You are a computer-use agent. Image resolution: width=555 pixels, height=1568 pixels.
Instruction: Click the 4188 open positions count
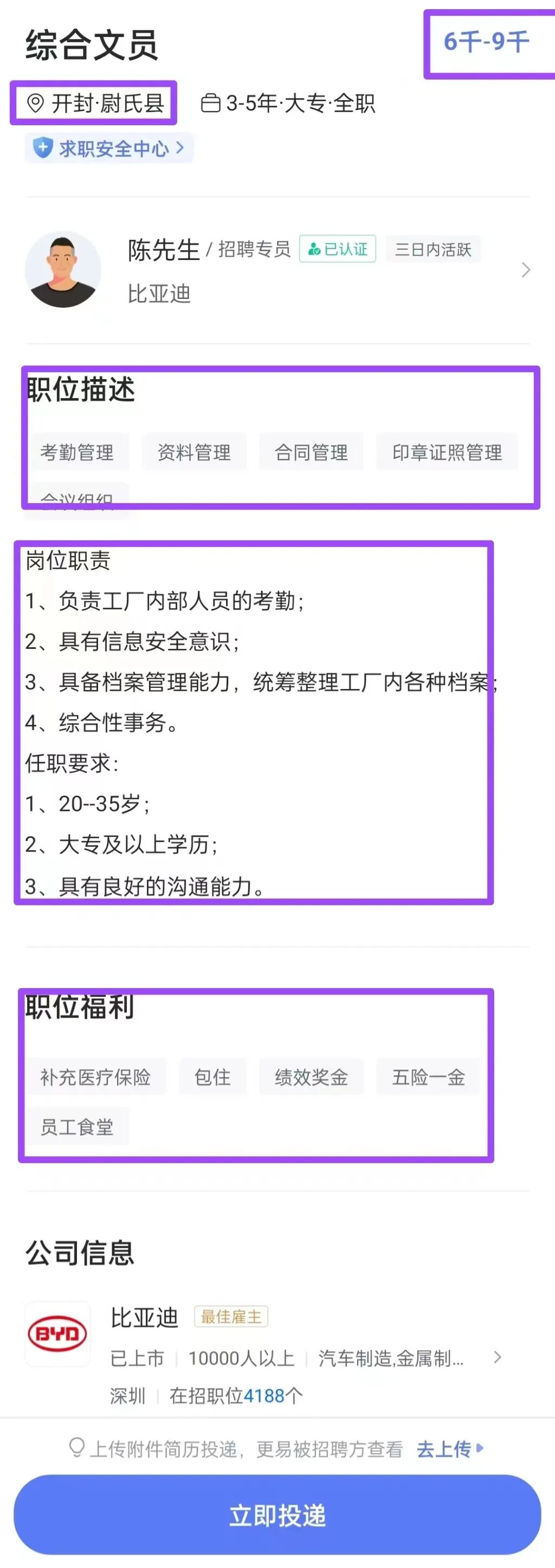coord(264,1396)
